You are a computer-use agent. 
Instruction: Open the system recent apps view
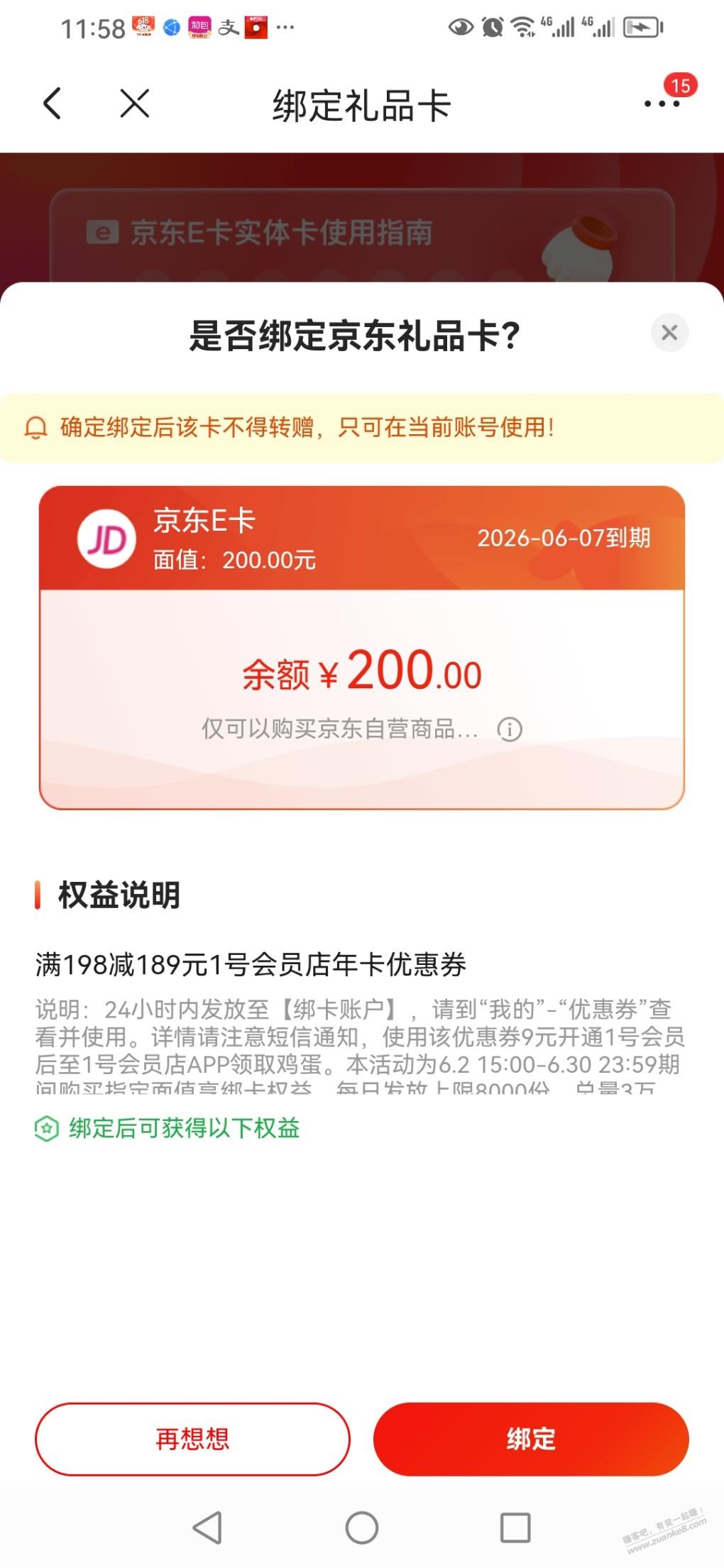click(x=515, y=1528)
